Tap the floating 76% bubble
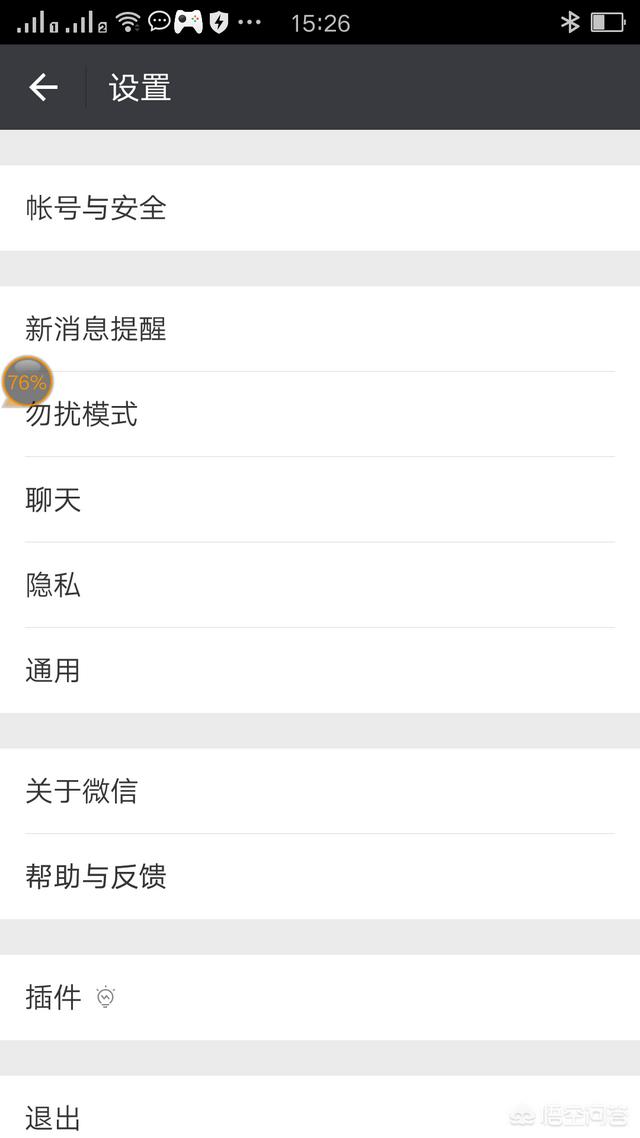The image size is (640, 1138). tap(27, 381)
